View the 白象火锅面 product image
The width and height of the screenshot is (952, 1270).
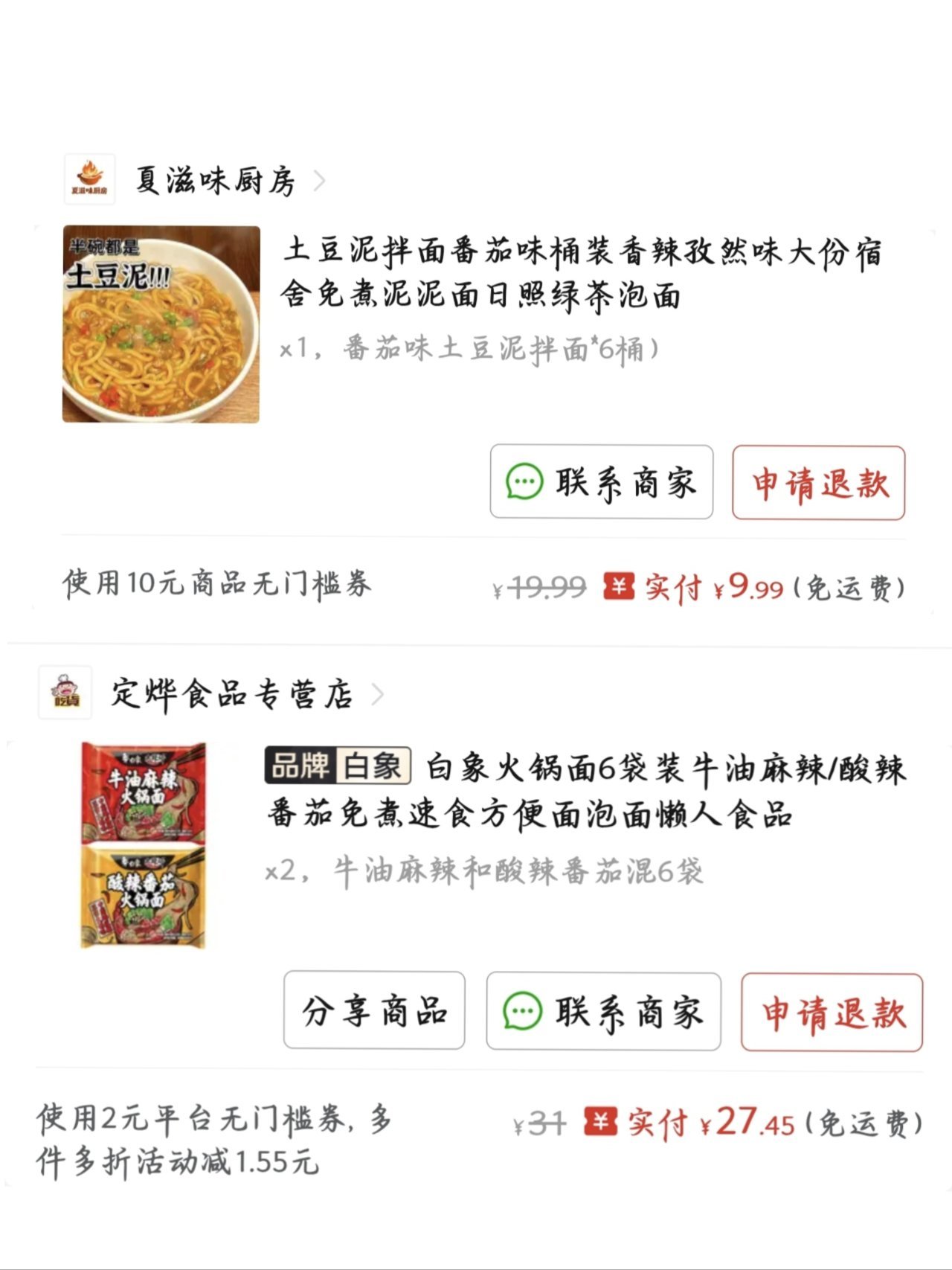tap(144, 845)
